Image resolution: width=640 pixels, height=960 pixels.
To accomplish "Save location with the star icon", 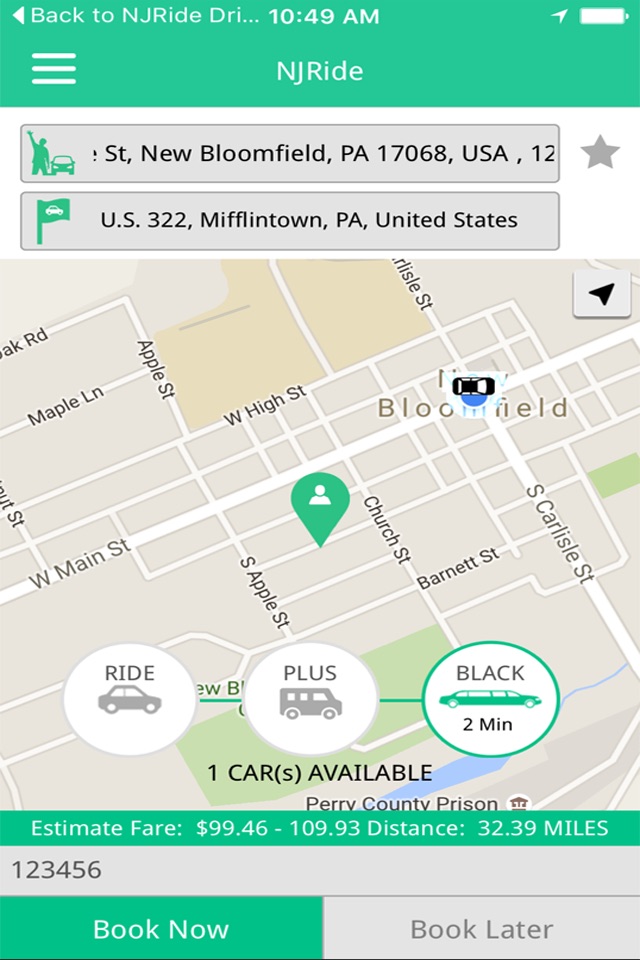I will pos(600,153).
